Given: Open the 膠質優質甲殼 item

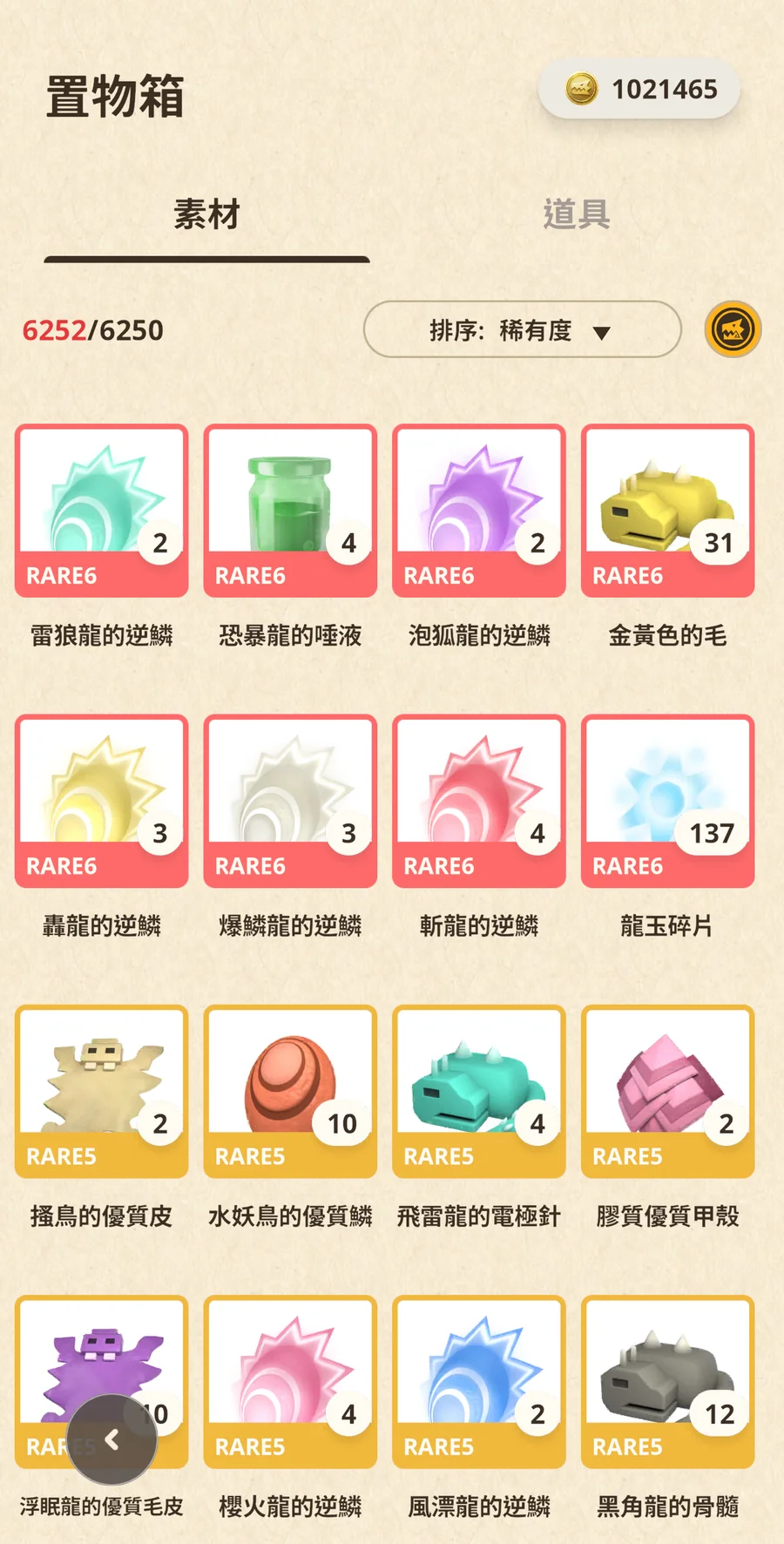Looking at the screenshot, I should click(x=667, y=1091).
